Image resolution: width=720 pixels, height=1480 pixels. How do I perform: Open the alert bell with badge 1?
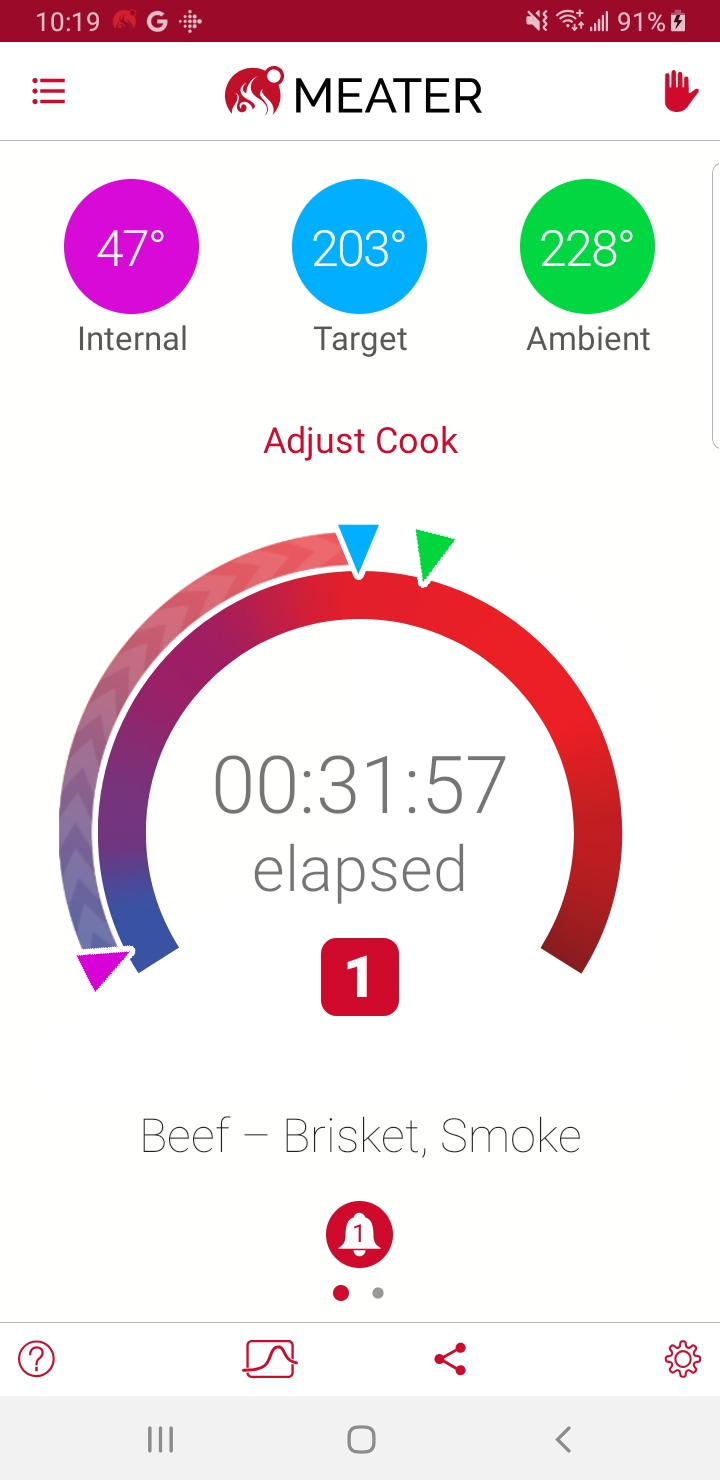[360, 1234]
